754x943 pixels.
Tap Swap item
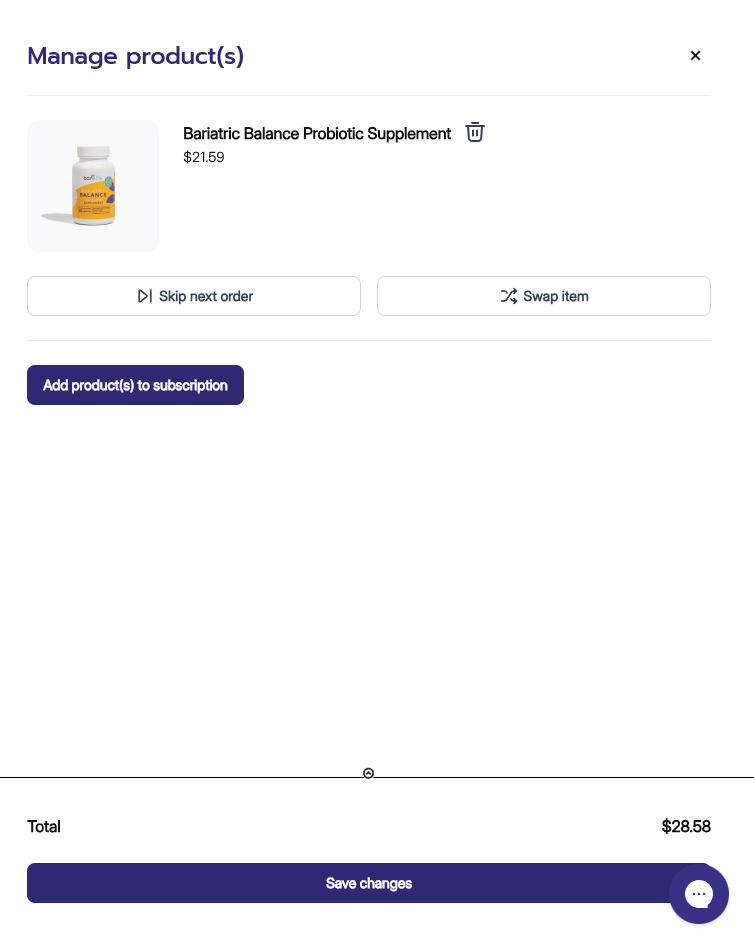click(x=544, y=296)
